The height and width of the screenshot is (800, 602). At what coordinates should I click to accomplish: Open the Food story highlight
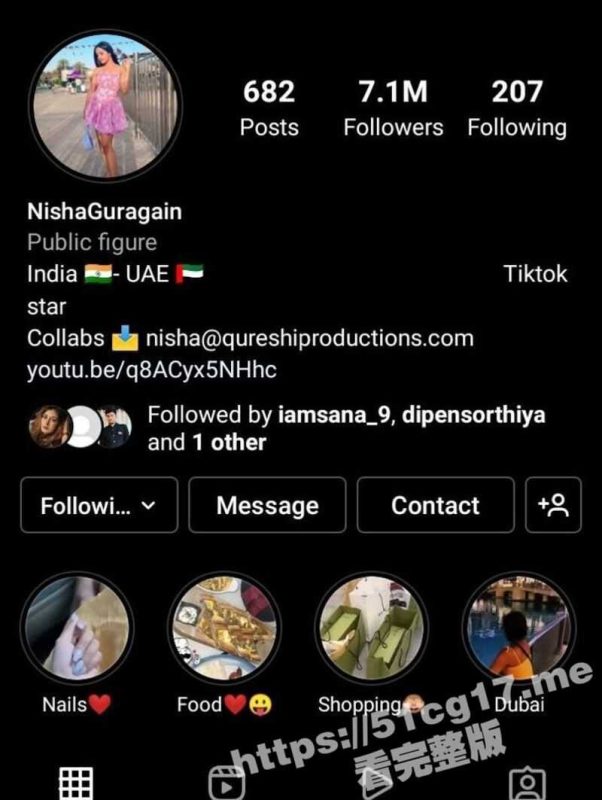(224, 628)
